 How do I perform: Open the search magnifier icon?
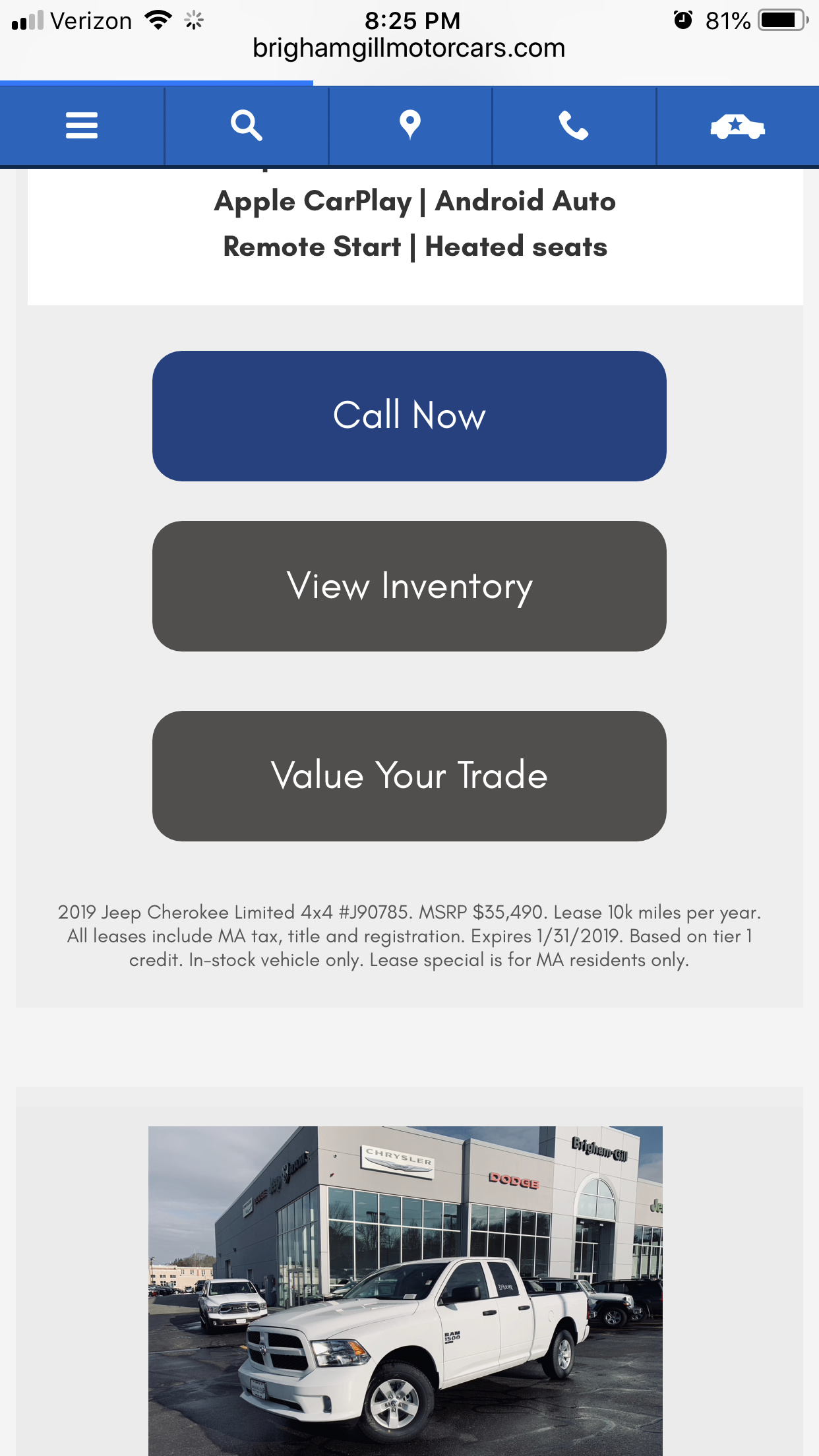[247, 125]
